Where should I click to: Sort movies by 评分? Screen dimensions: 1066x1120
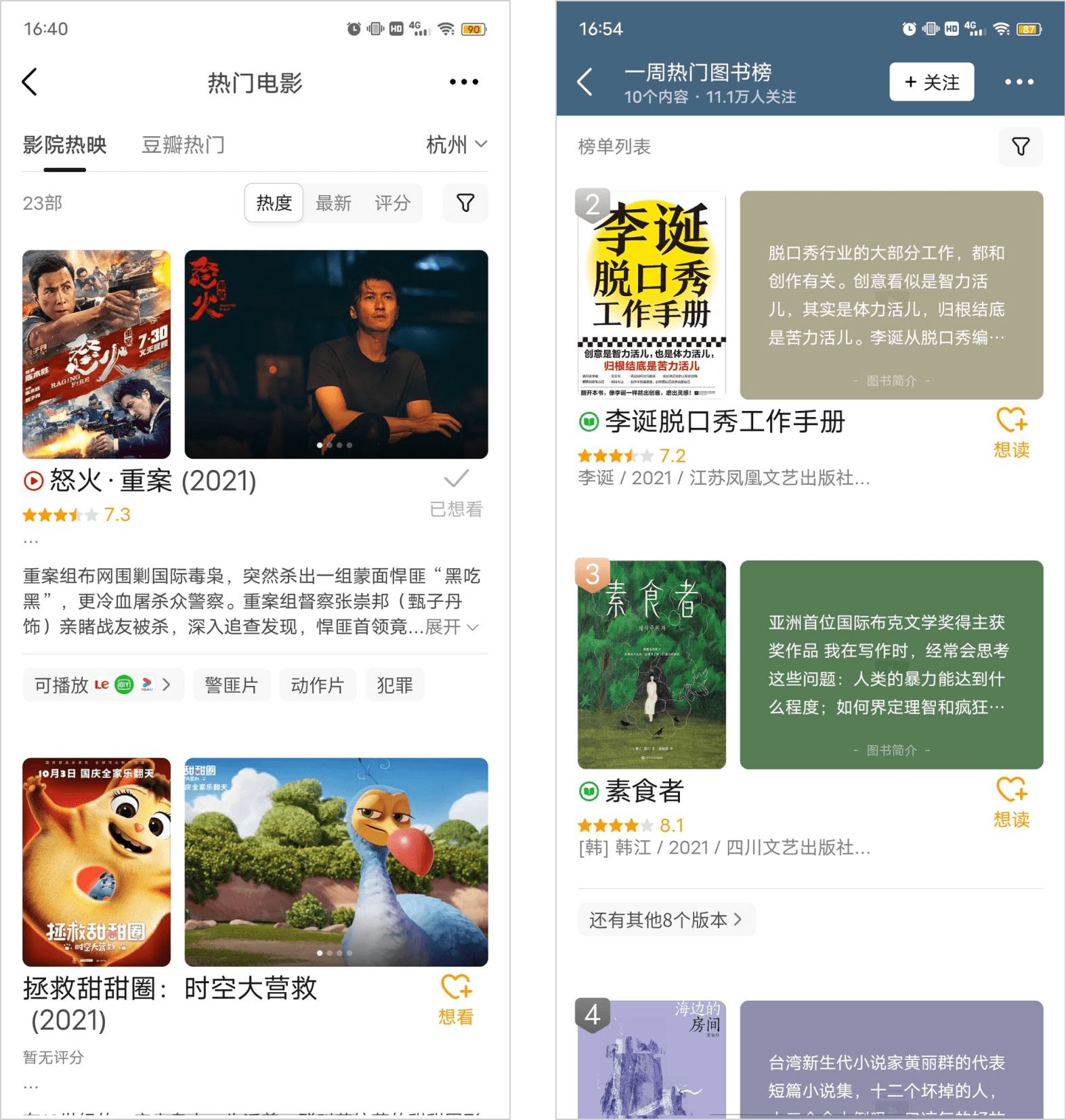(x=393, y=203)
